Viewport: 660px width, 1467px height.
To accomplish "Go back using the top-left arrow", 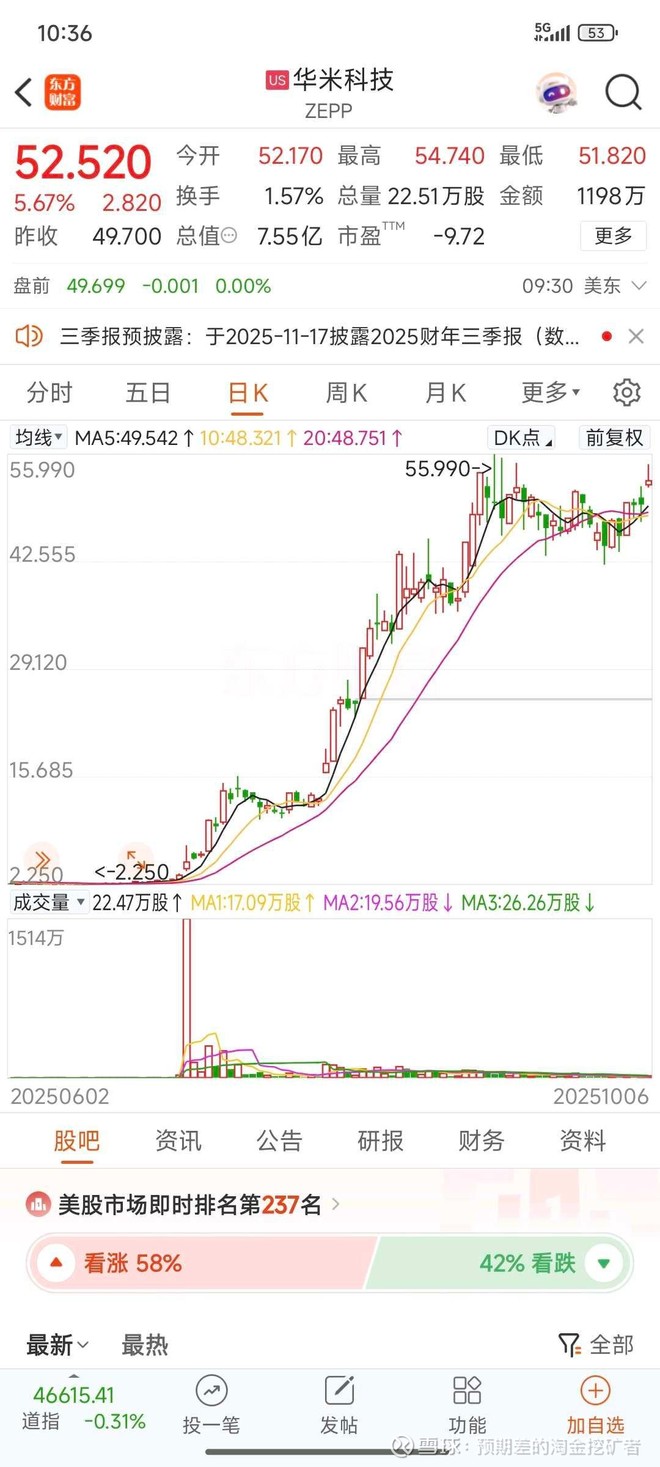I will [x=24, y=93].
